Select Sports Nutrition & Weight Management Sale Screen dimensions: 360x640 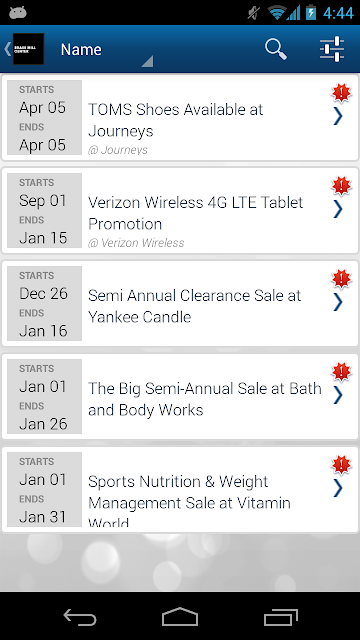(180, 489)
